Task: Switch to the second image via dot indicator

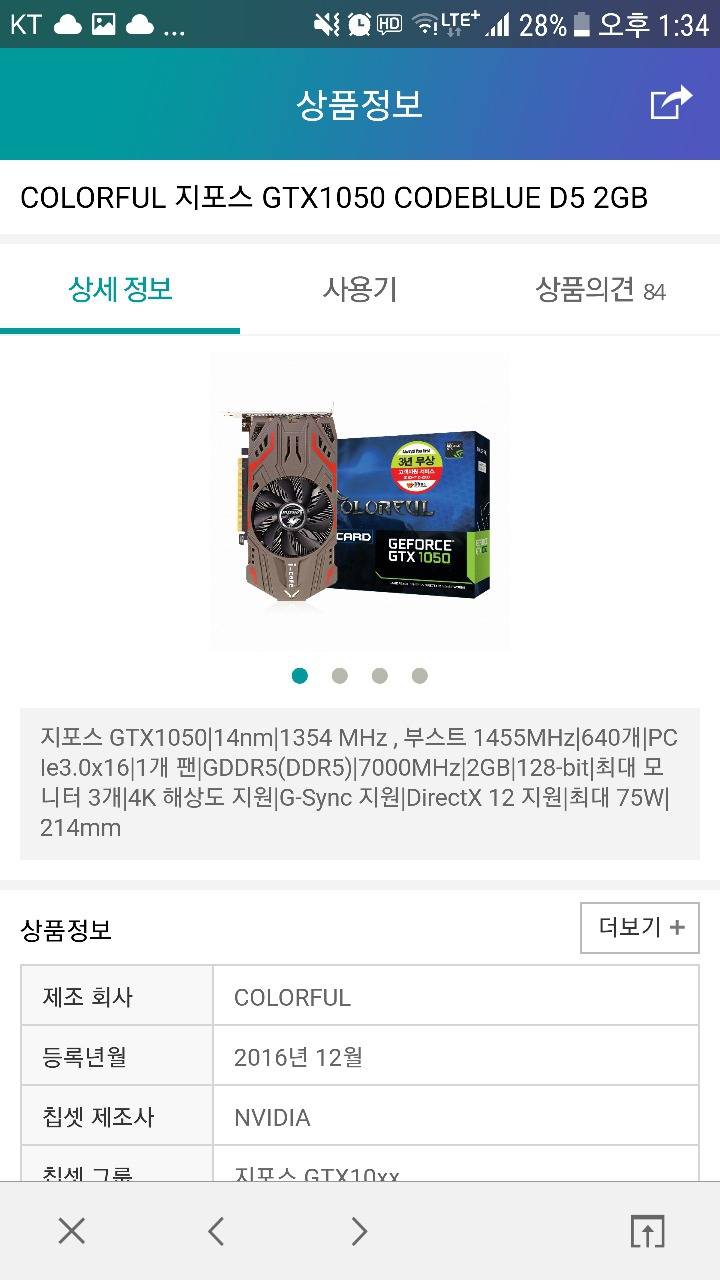Action: point(340,675)
